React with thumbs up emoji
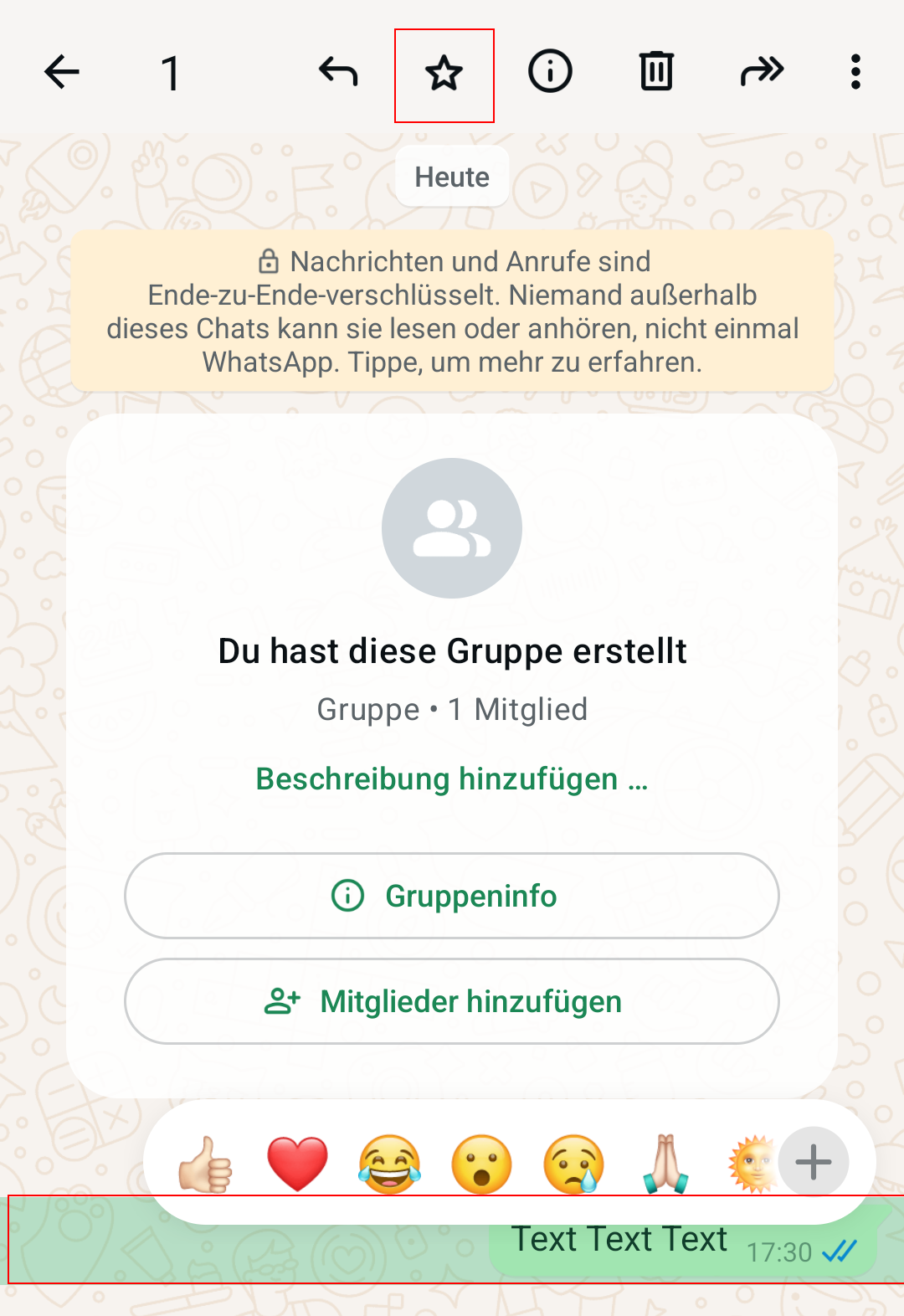This screenshot has height=1316, width=904. (x=206, y=1164)
